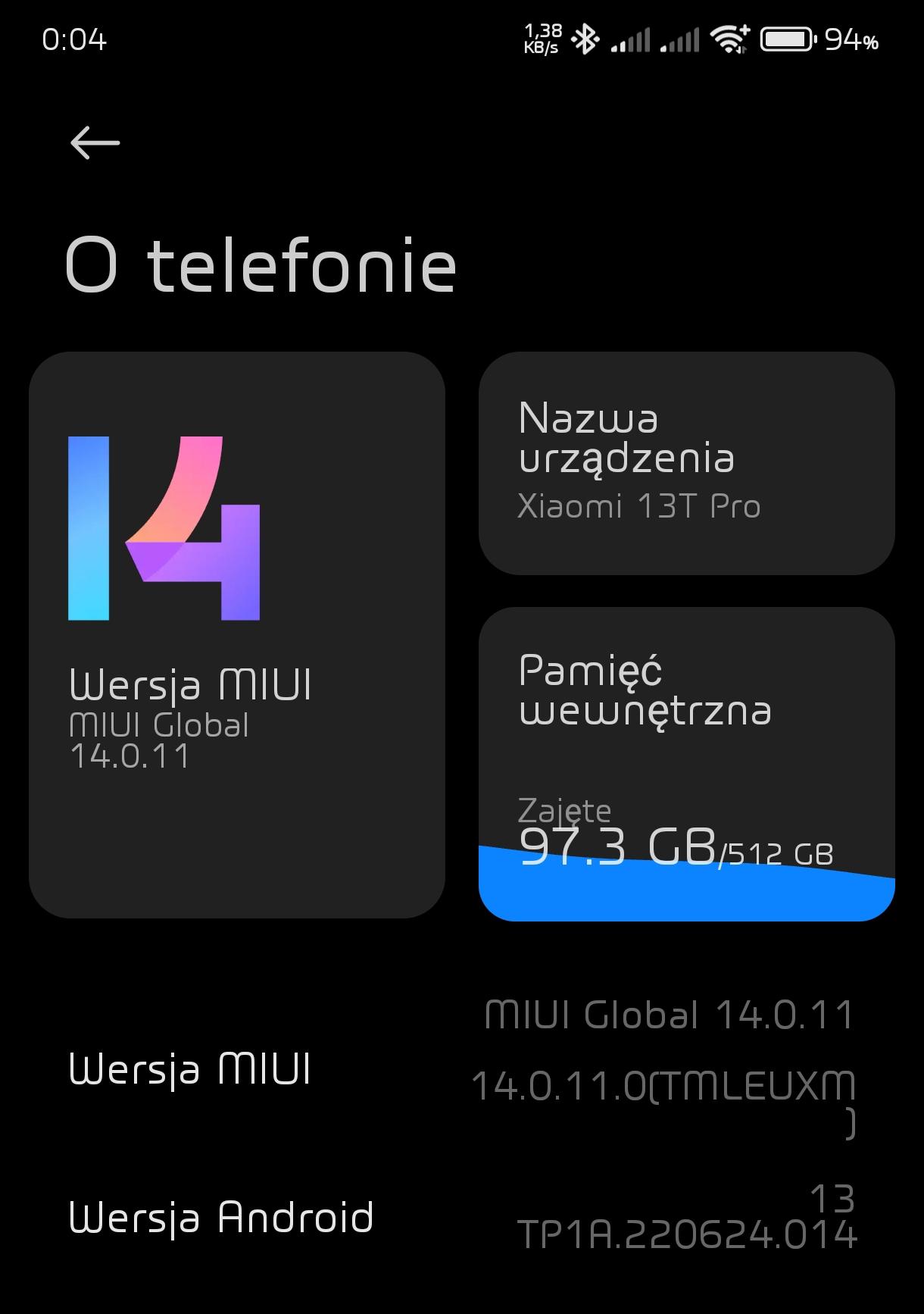Screen dimensions: 924x1314
Task: Go back from O telefonie
Action: pyautogui.click(x=95, y=142)
